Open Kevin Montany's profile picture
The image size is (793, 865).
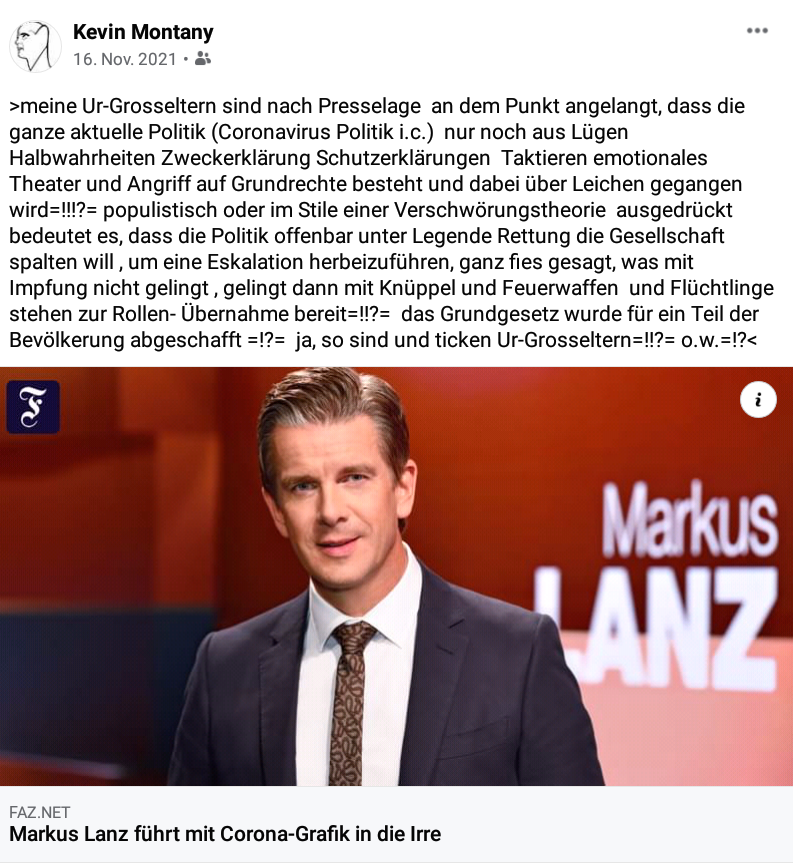tap(36, 46)
